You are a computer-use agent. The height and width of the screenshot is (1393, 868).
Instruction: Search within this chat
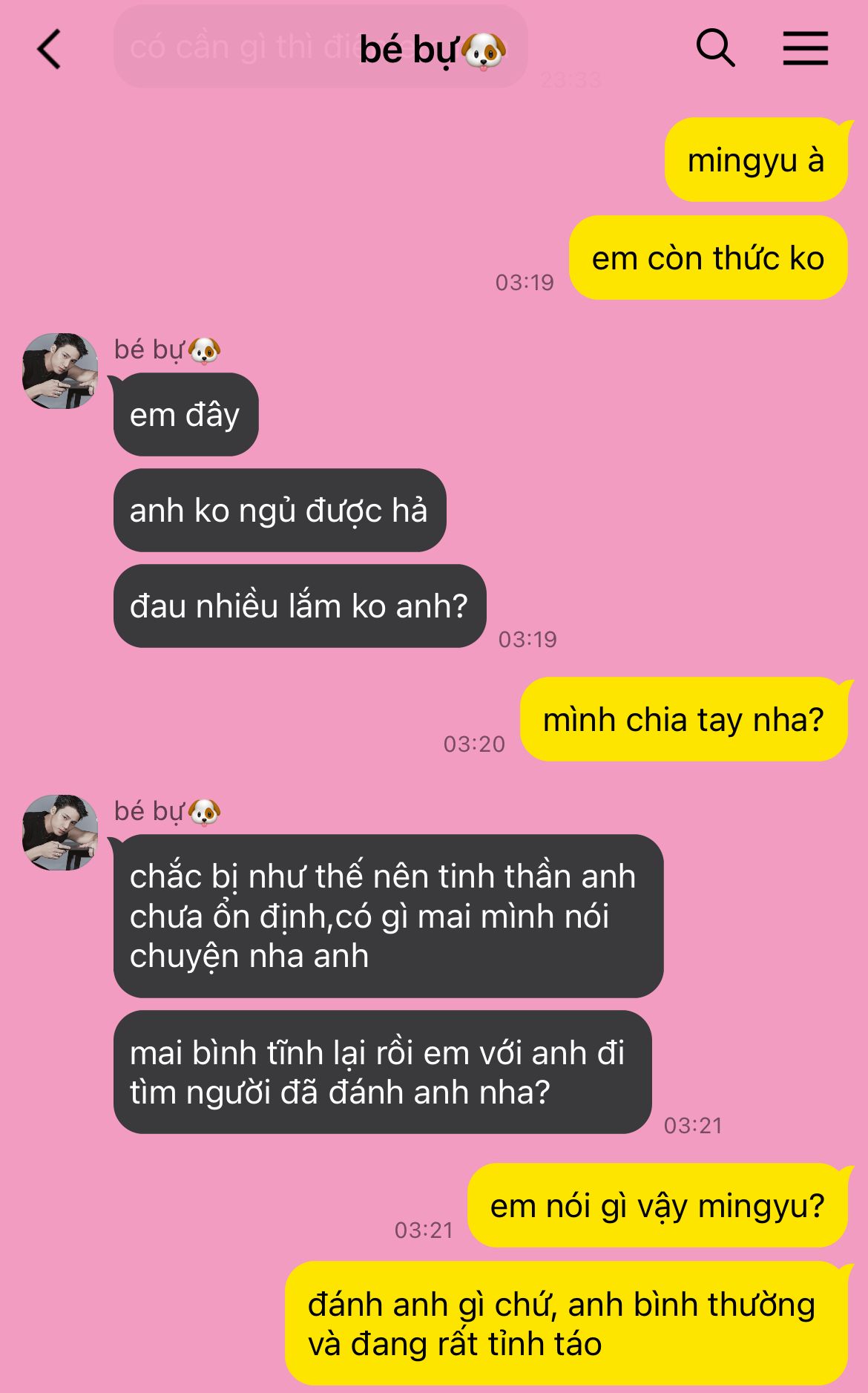[x=715, y=49]
